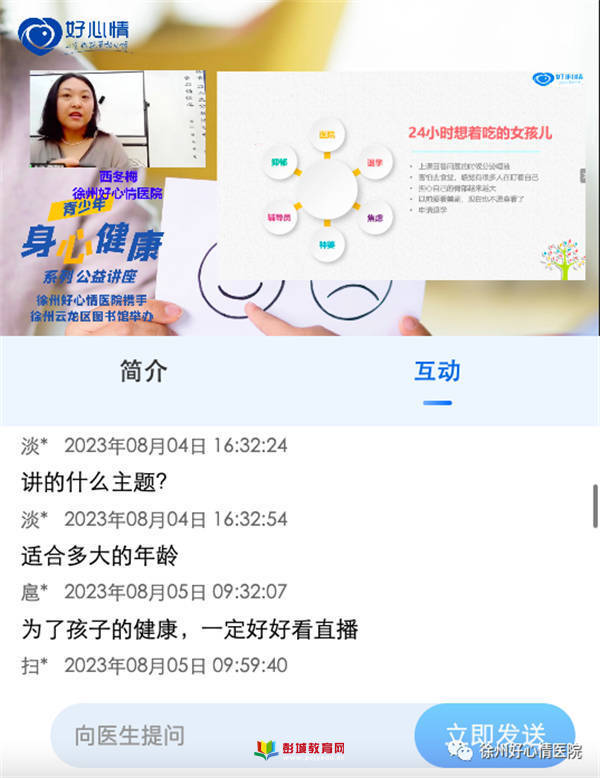Switch to the 简介 tab
Image resolution: width=600 pixels, height=778 pixels.
pos(143,370)
